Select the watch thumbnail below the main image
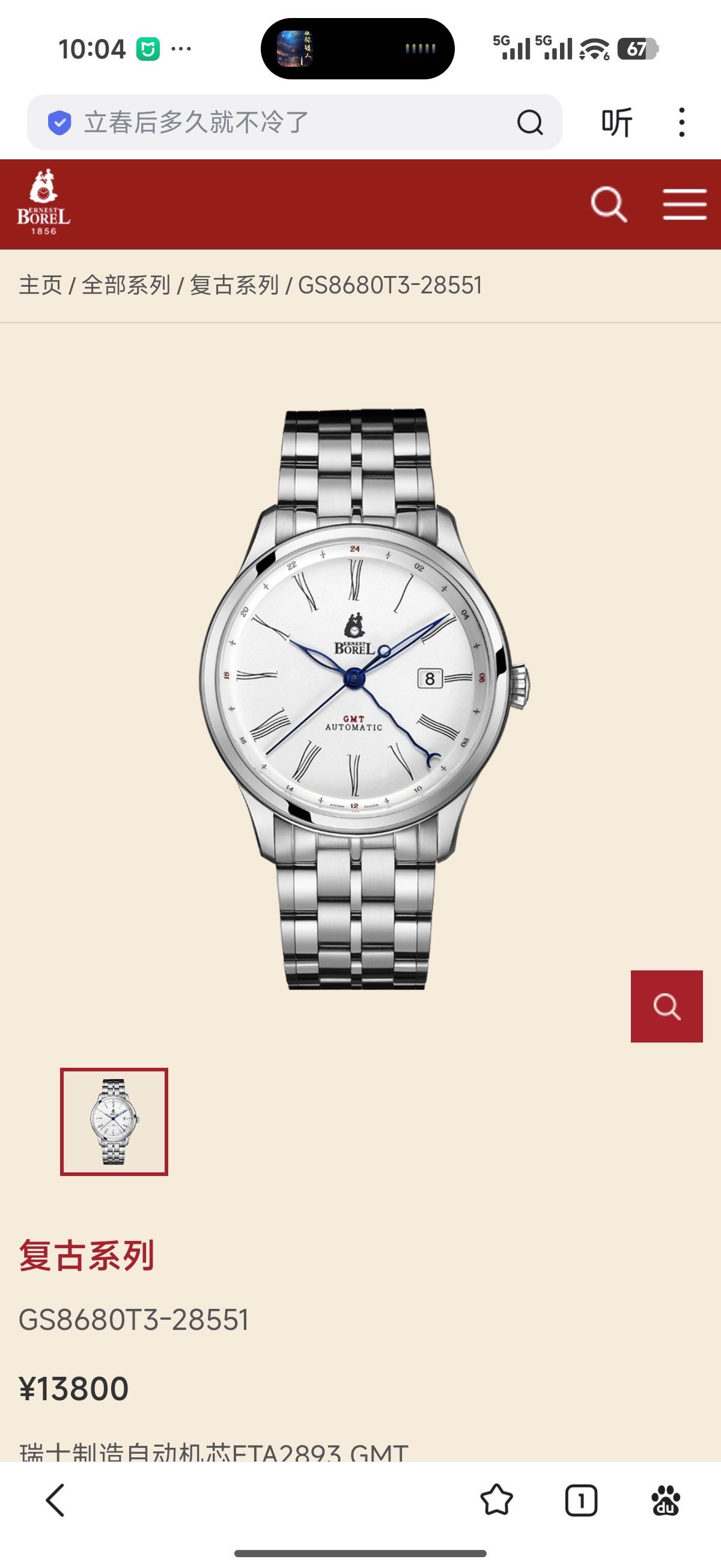Viewport: 721px width, 1568px height. coord(114,1121)
